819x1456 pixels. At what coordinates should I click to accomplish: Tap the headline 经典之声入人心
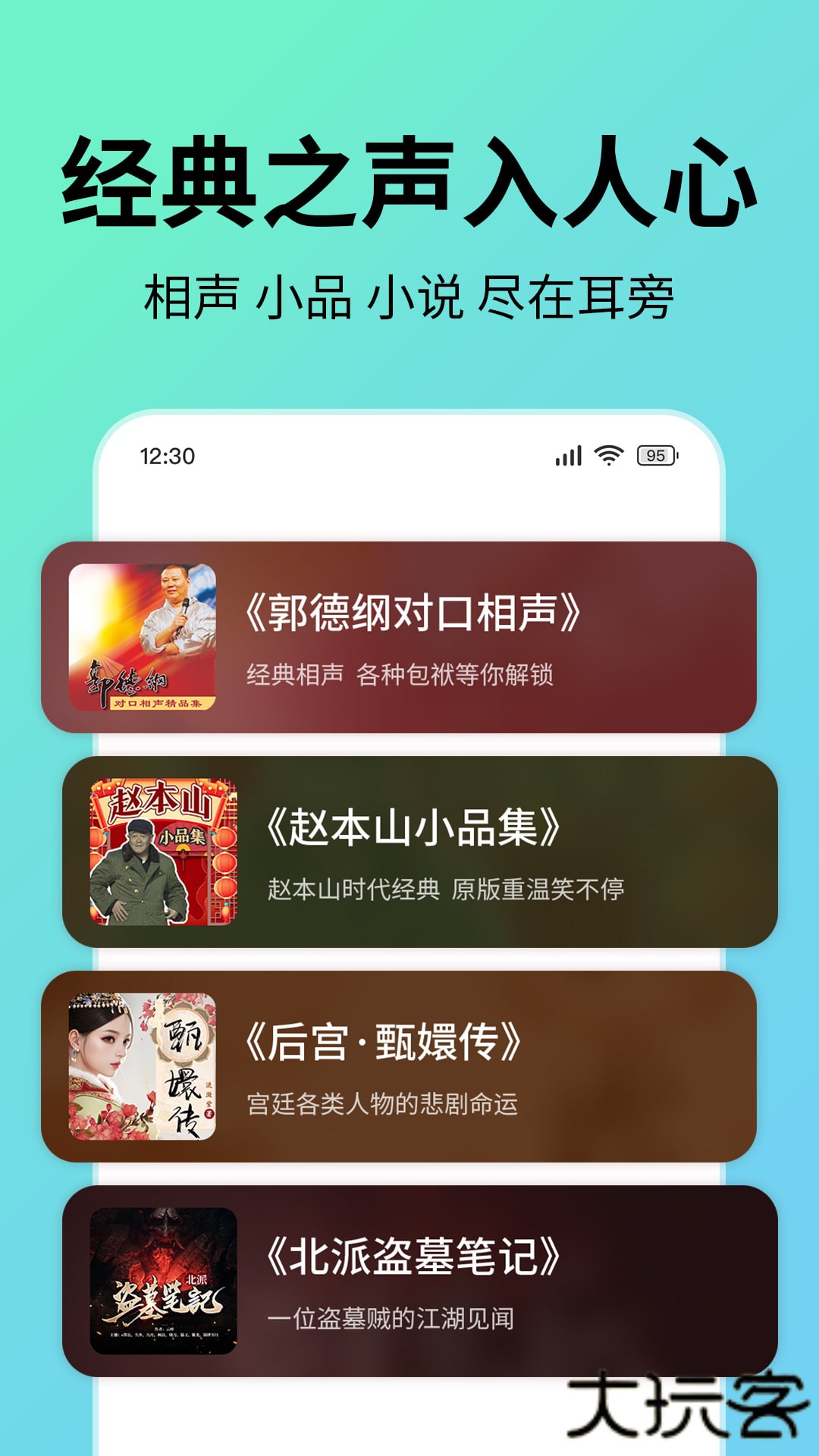click(409, 182)
